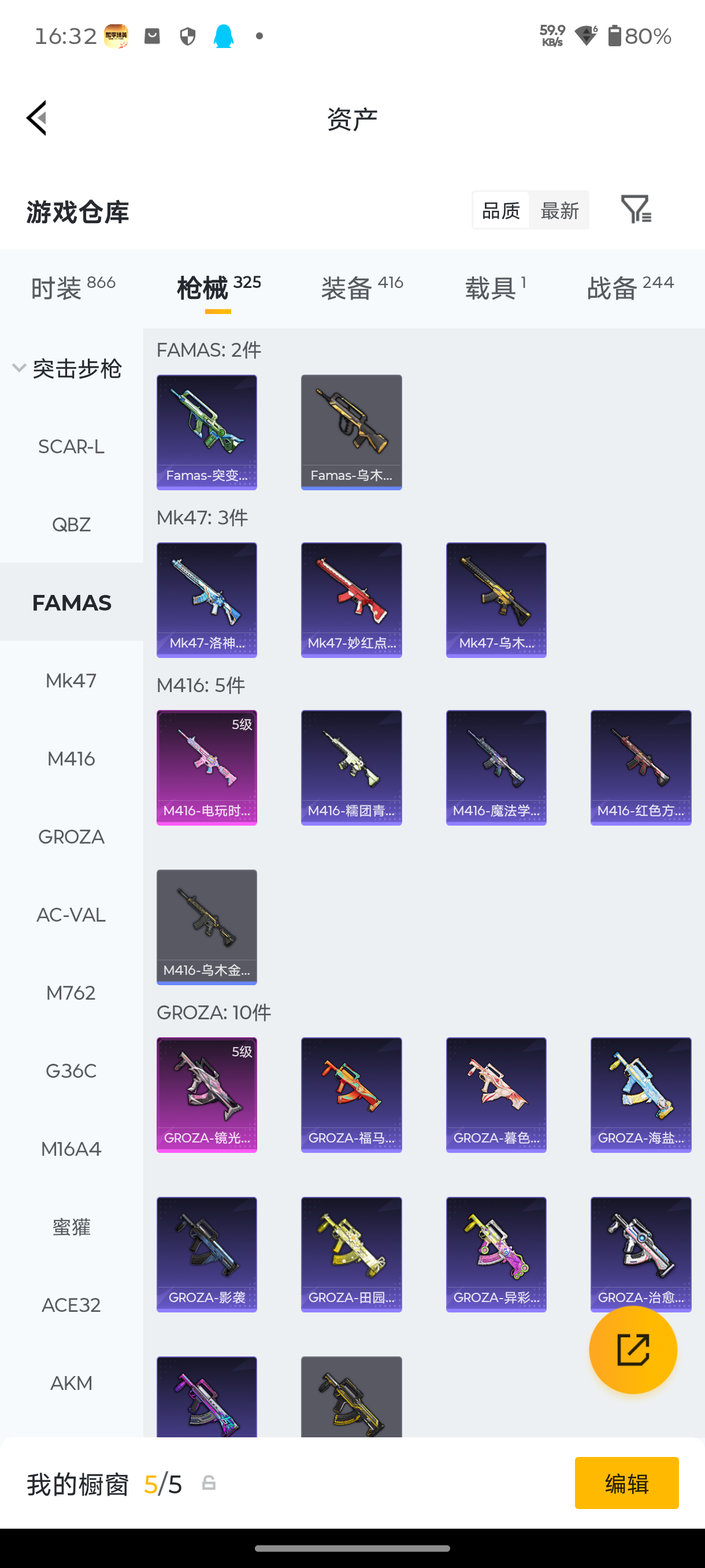Select the 品质 sort option
The image size is (705, 1568).
(x=500, y=210)
